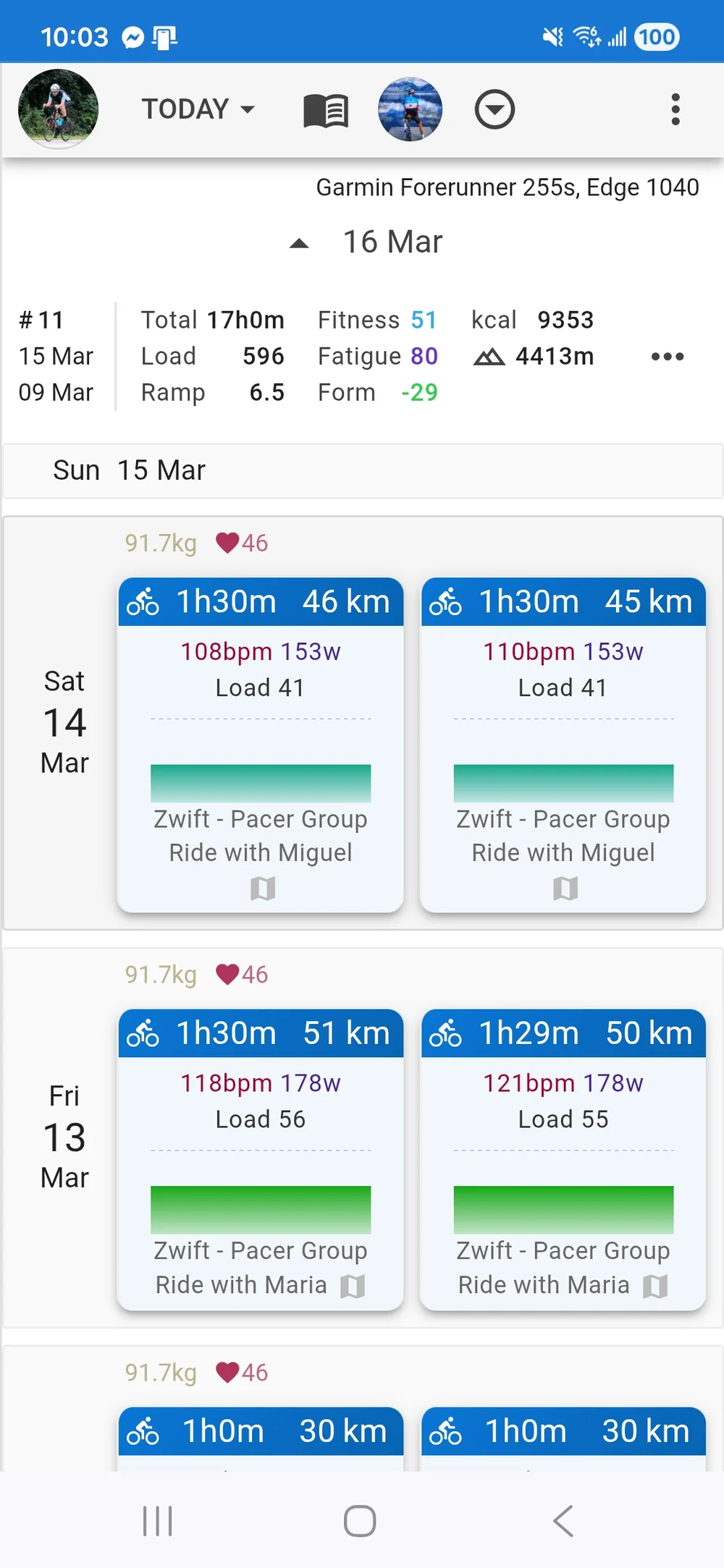Open Friday's 50 km ride with Maria
Viewport: 724px width, 1568px height.
(x=563, y=1158)
